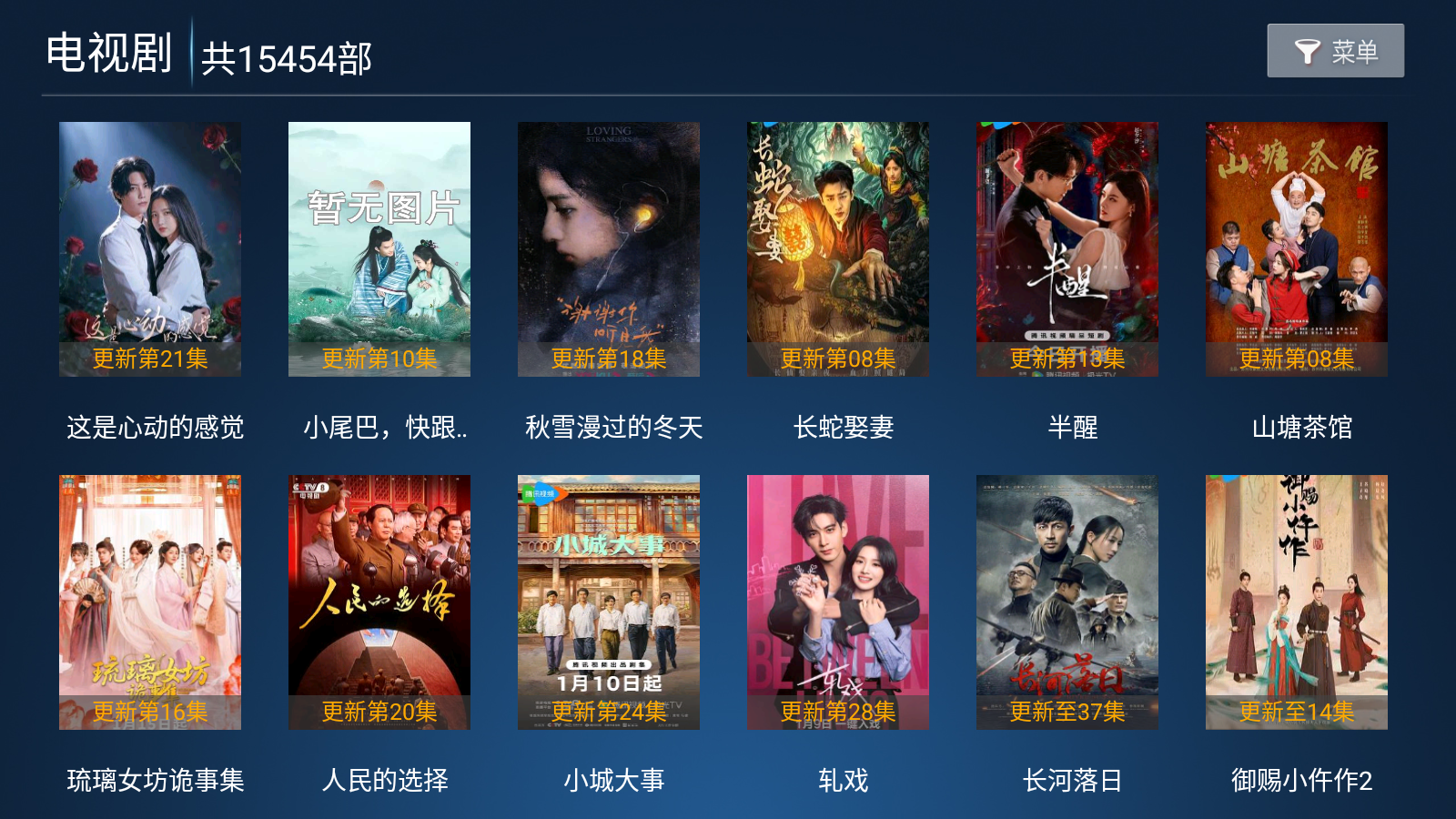Select the drama 秋雪漫过的冬天

(609, 248)
